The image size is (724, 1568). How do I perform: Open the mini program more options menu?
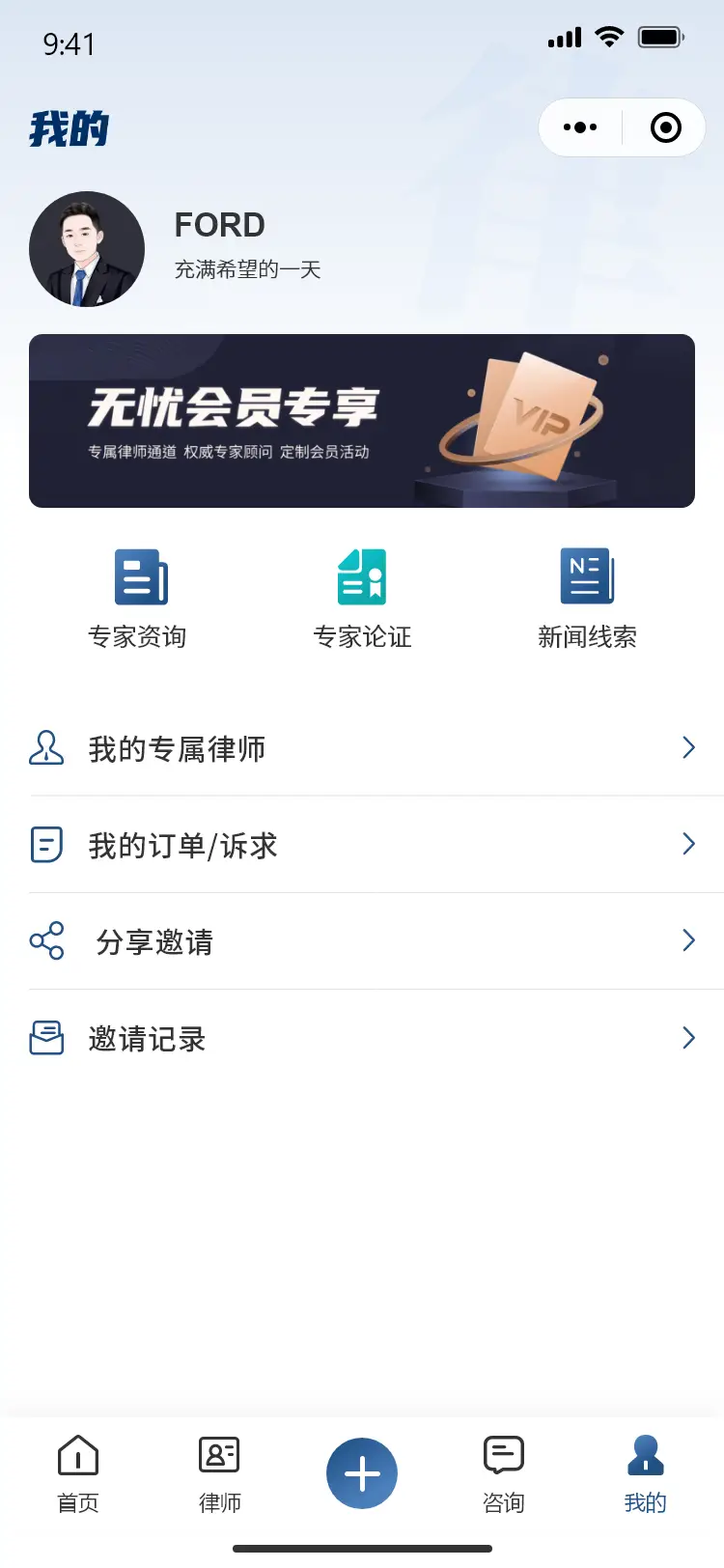(x=580, y=127)
